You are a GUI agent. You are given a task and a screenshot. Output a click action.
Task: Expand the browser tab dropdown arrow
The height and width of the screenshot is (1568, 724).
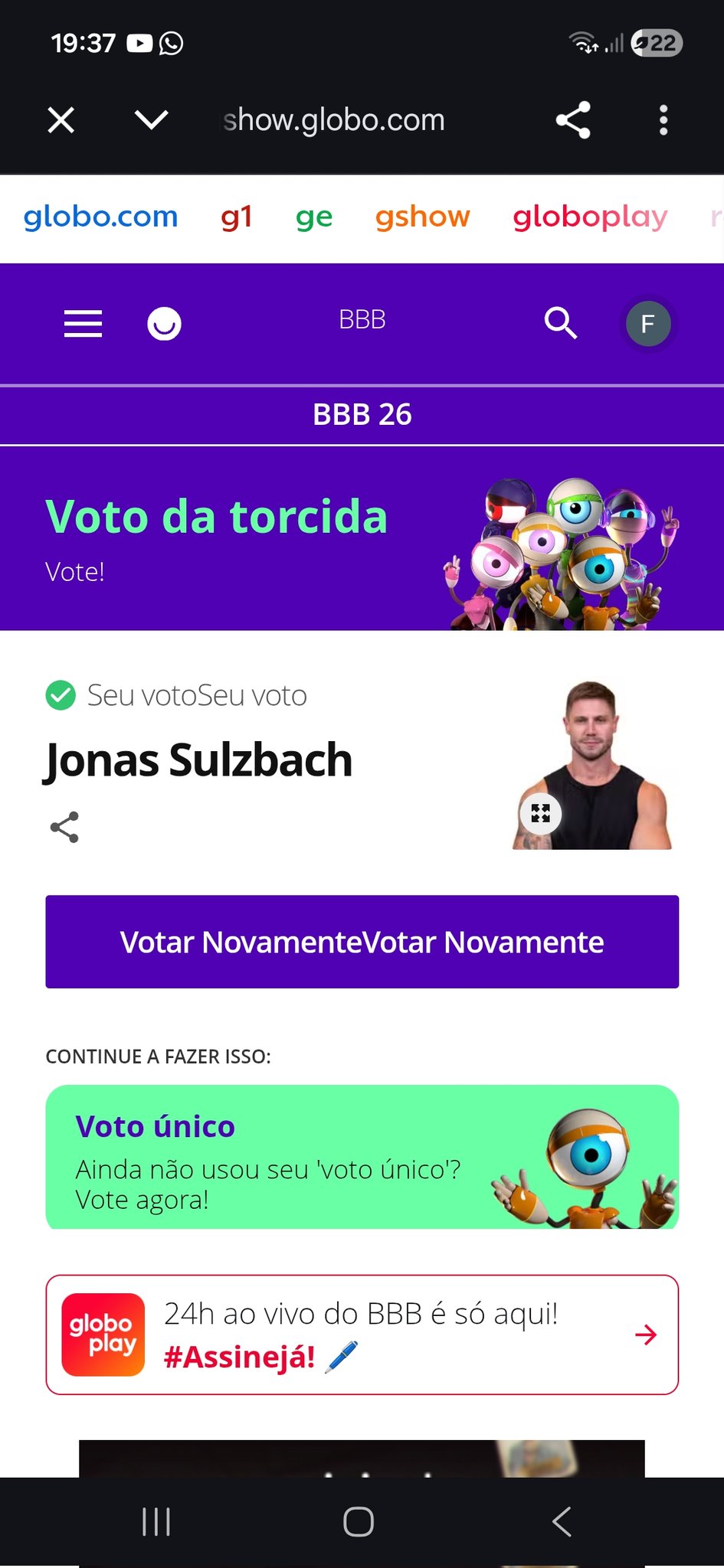click(x=151, y=120)
